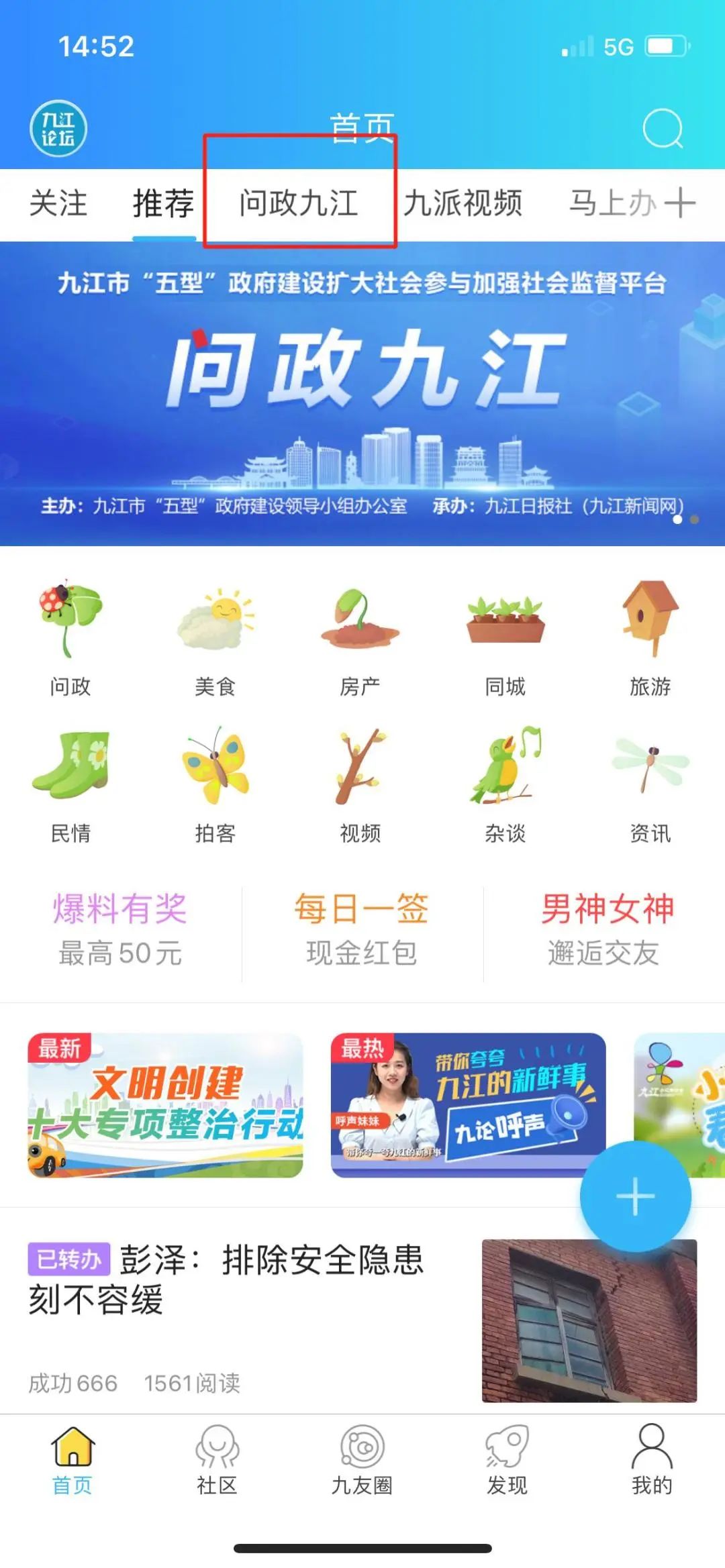Open the 文明创建 十大专项整治行动 card

pyautogui.click(x=165, y=1105)
